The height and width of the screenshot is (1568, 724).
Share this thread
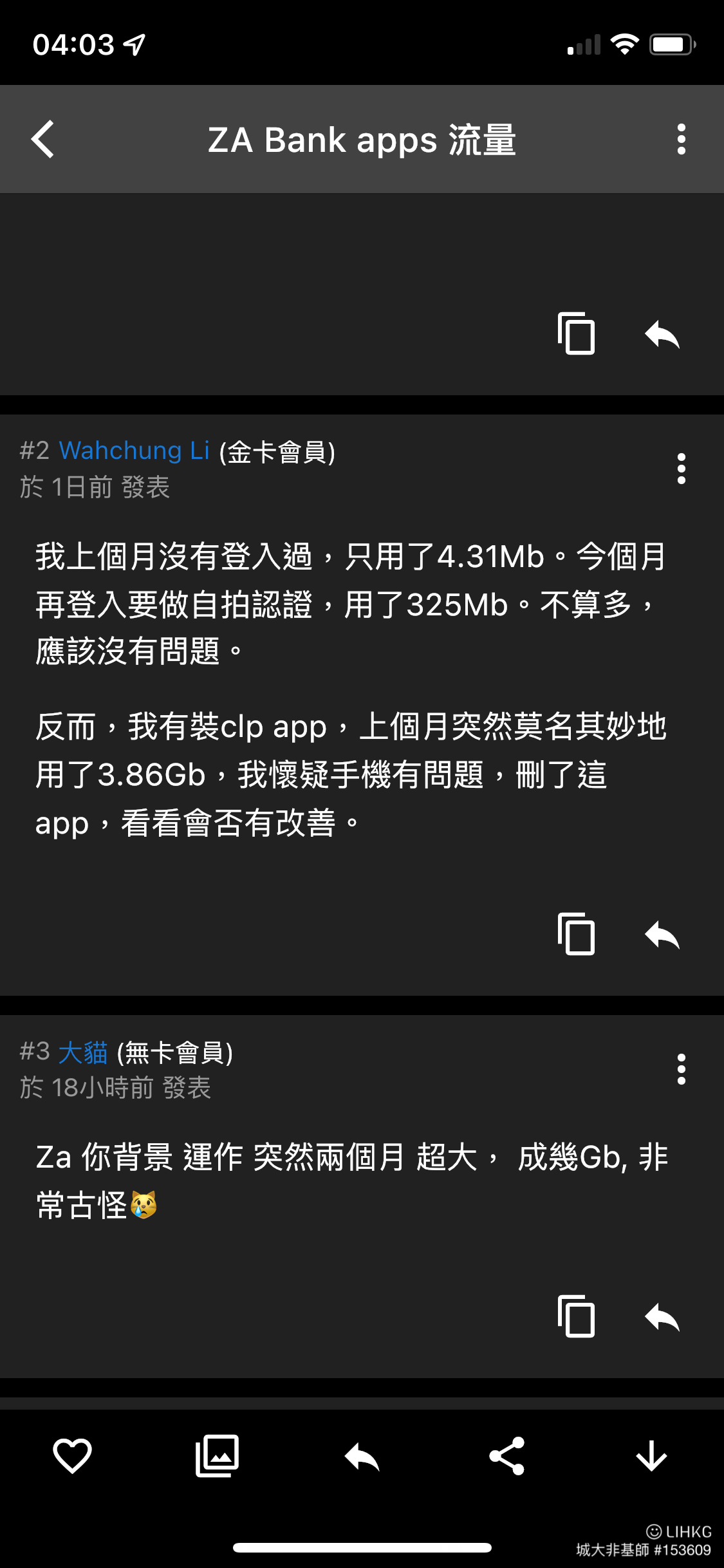[x=506, y=1456]
